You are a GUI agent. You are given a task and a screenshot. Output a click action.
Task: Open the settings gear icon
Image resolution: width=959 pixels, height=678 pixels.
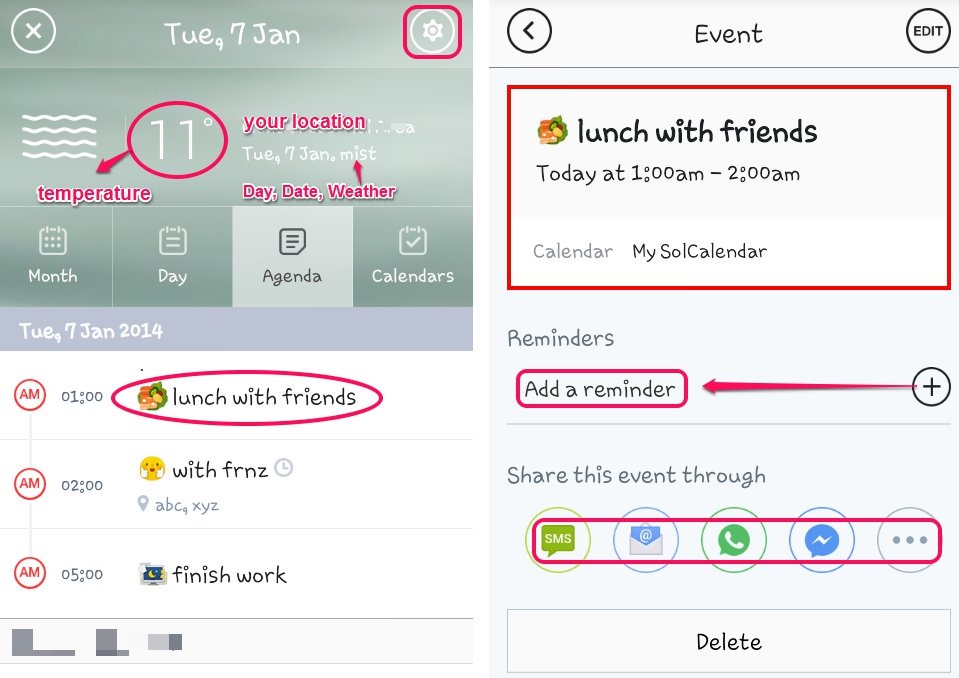[432, 32]
